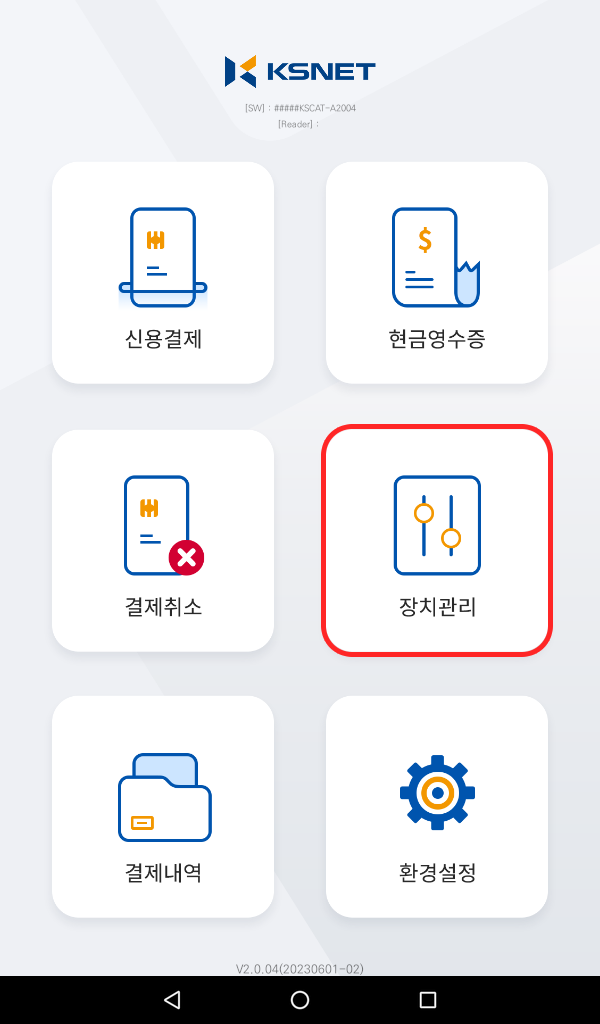This screenshot has height=1024, width=600.
Task: Open the 신용결제 credit payment tile
Action: coord(163,272)
